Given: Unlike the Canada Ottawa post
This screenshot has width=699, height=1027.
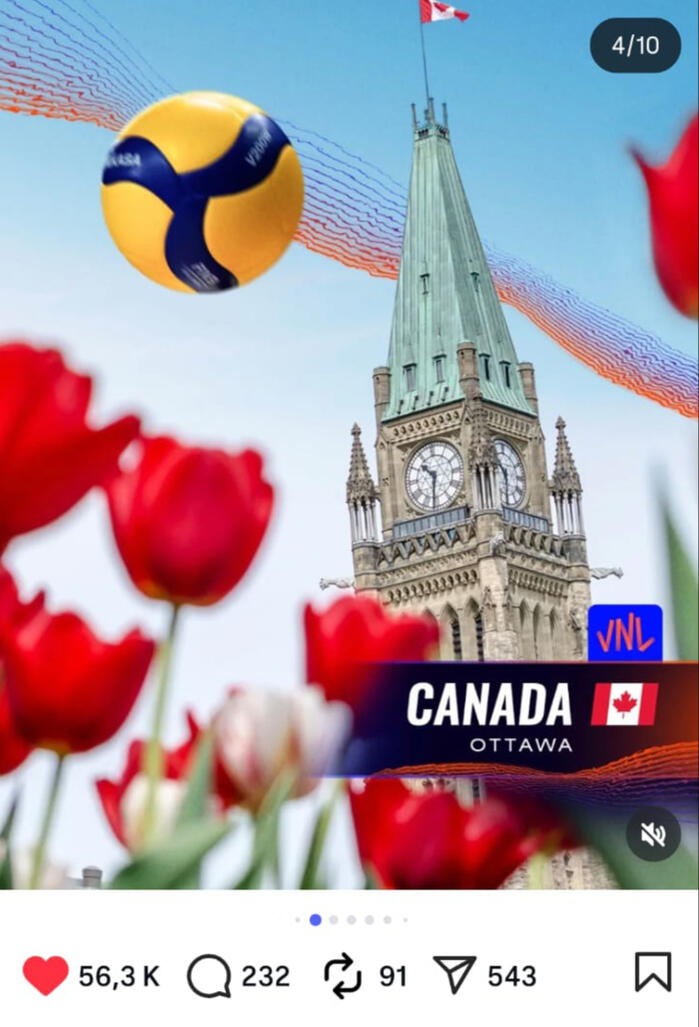Looking at the screenshot, I should pos(45,975).
